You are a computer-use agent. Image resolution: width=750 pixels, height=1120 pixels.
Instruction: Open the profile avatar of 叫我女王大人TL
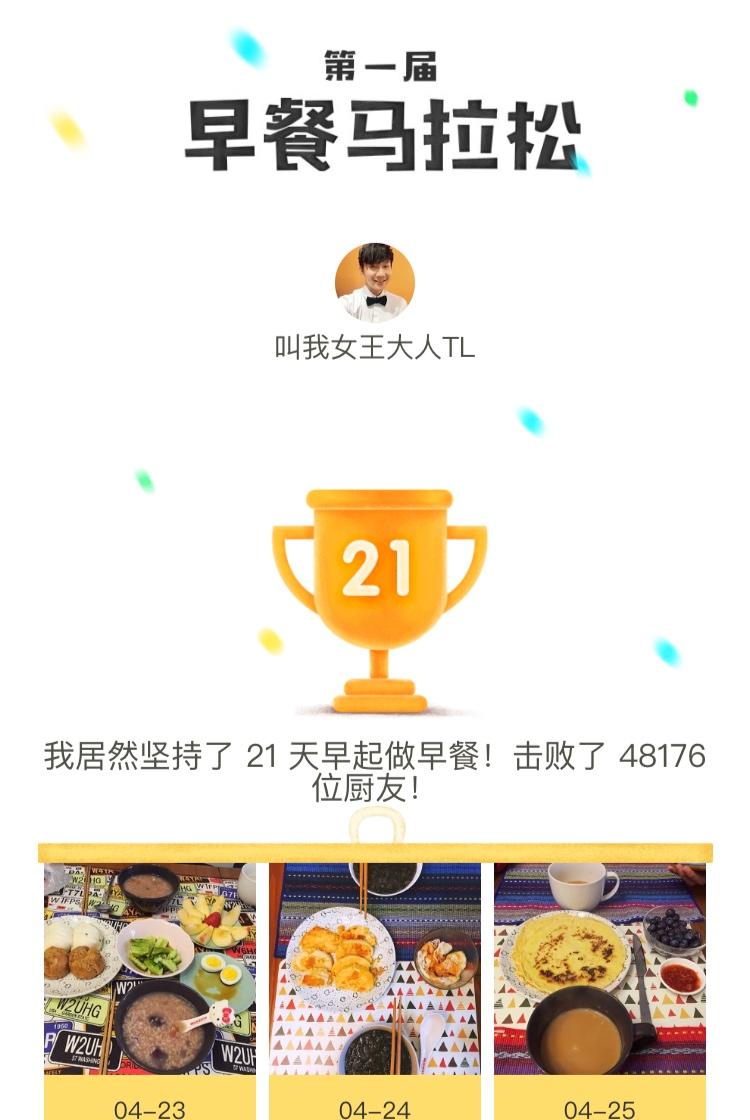[x=375, y=282]
